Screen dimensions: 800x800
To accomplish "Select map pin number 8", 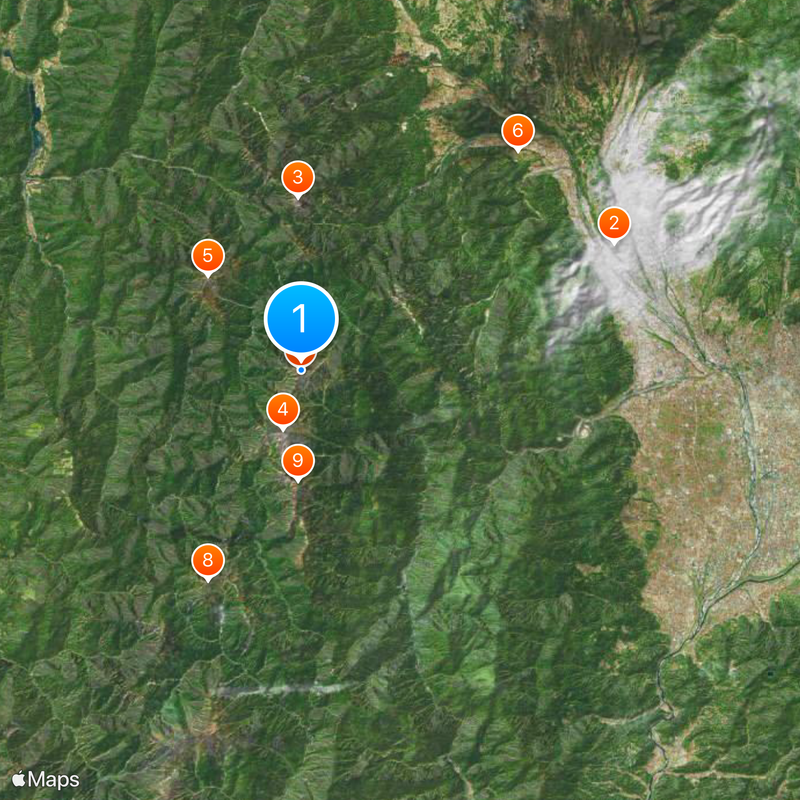I will point(208,560).
